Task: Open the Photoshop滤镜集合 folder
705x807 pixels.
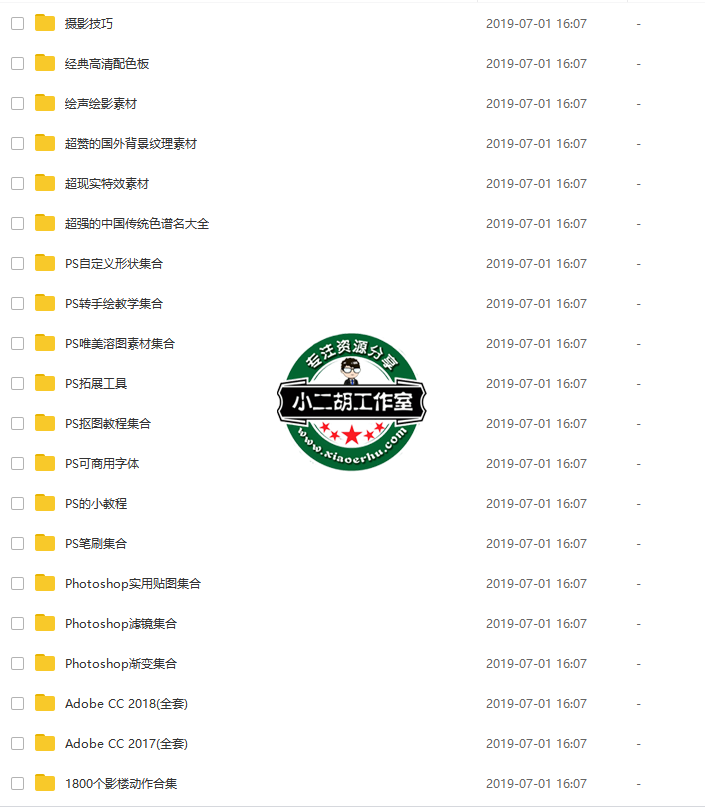Action: click(x=120, y=623)
